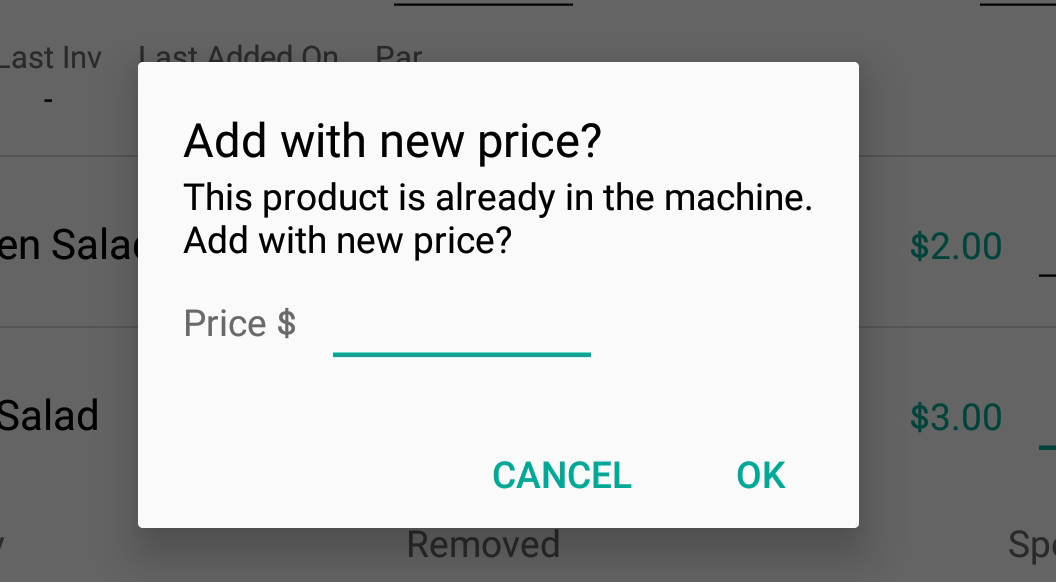Confirm new price with OK

pyautogui.click(x=760, y=476)
